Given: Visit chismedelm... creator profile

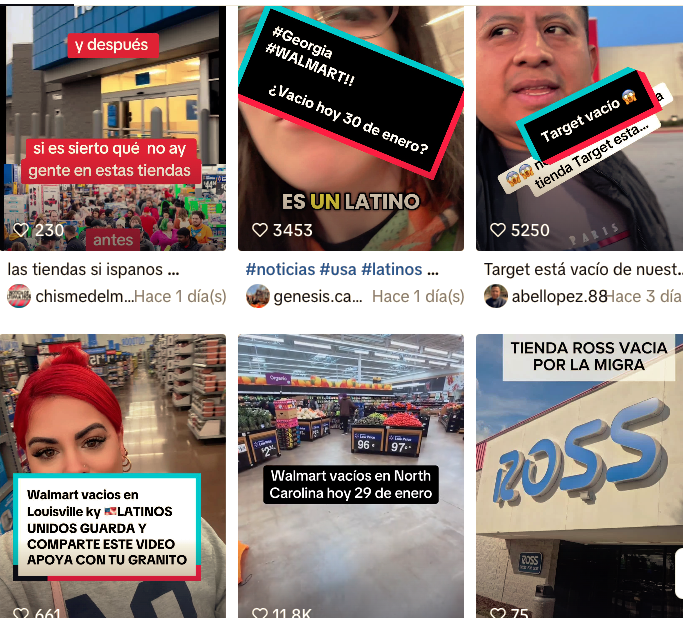Looking at the screenshot, I should 83,296.
